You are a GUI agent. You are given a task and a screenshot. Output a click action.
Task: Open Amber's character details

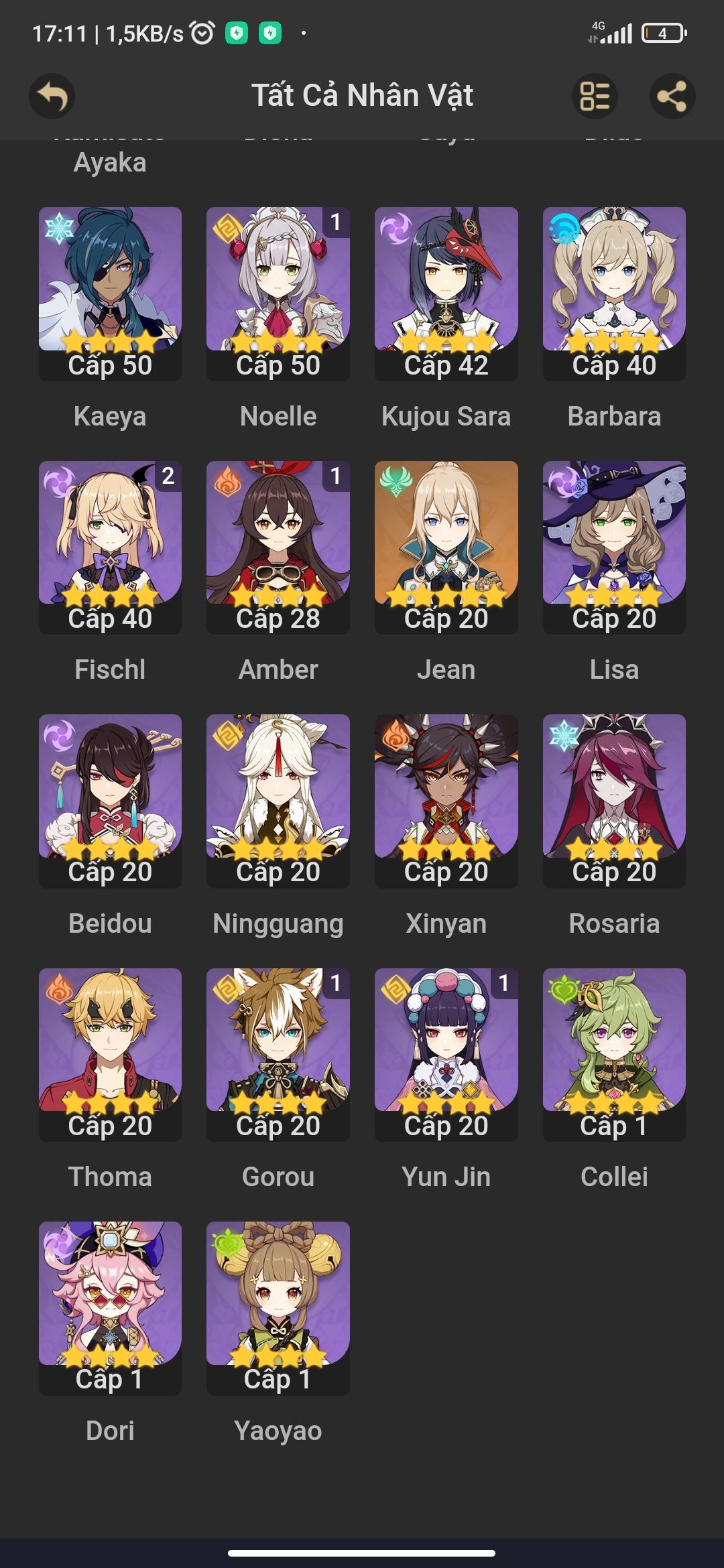click(278, 547)
